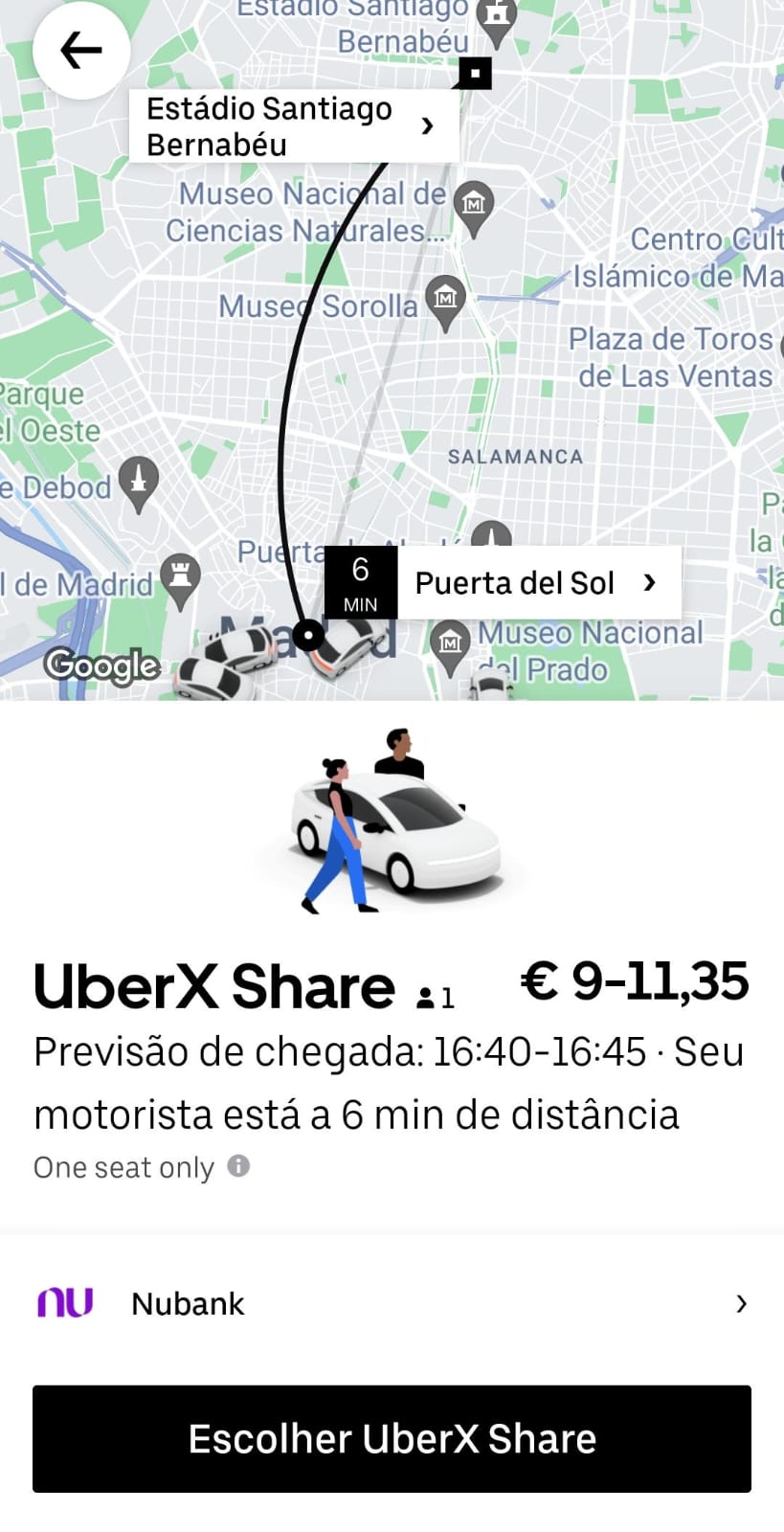Change the Puerta del Sol pickup point
This screenshot has height=1532, width=784.
pos(537,582)
